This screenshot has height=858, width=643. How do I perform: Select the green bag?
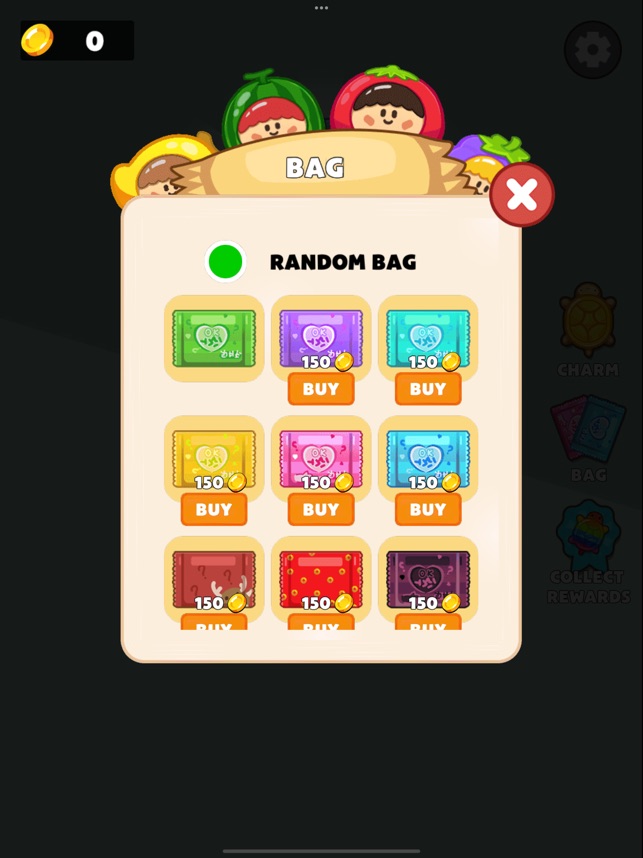pyautogui.click(x=214, y=338)
